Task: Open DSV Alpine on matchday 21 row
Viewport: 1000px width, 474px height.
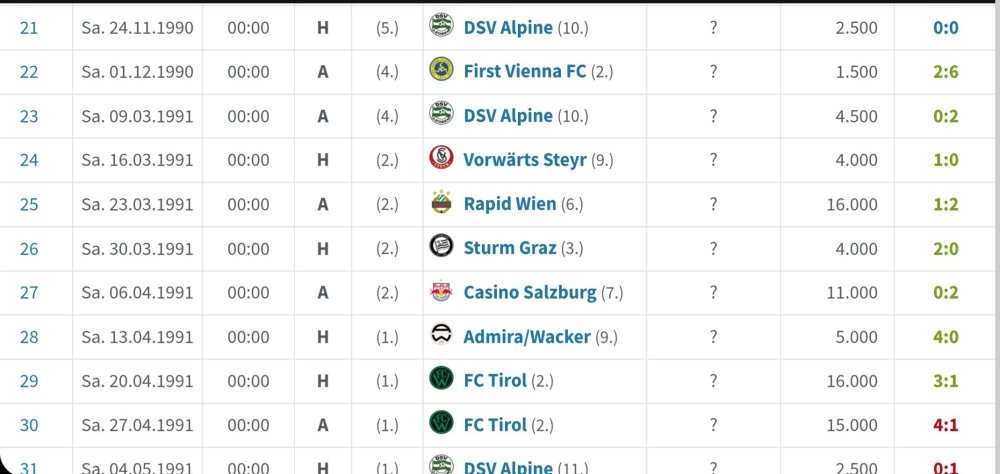Action: pyautogui.click(x=508, y=28)
